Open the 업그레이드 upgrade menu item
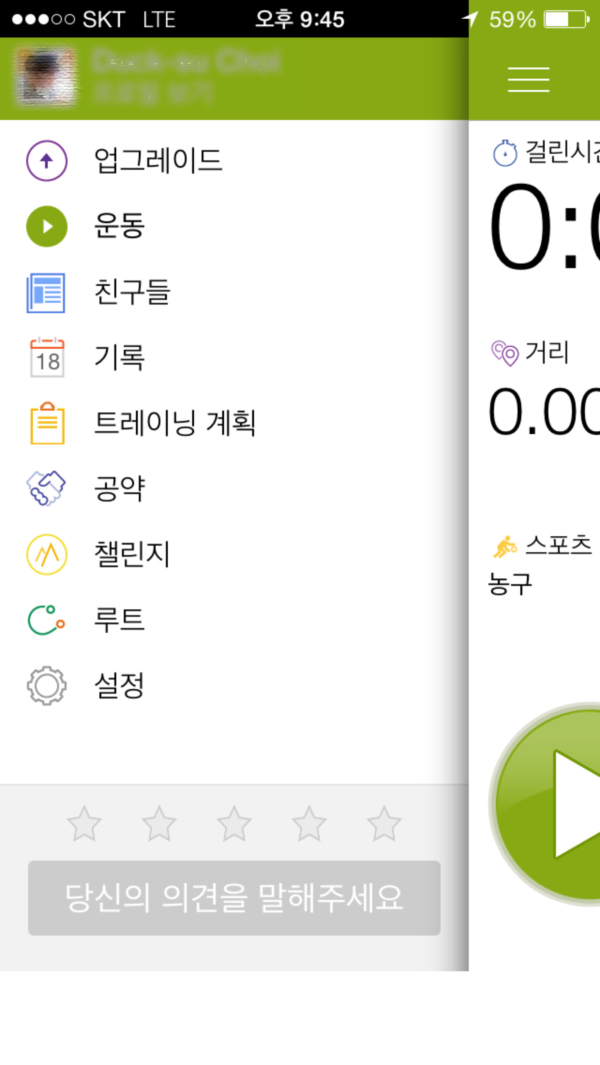Image resolution: width=600 pixels, height=1065 pixels. click(157, 160)
